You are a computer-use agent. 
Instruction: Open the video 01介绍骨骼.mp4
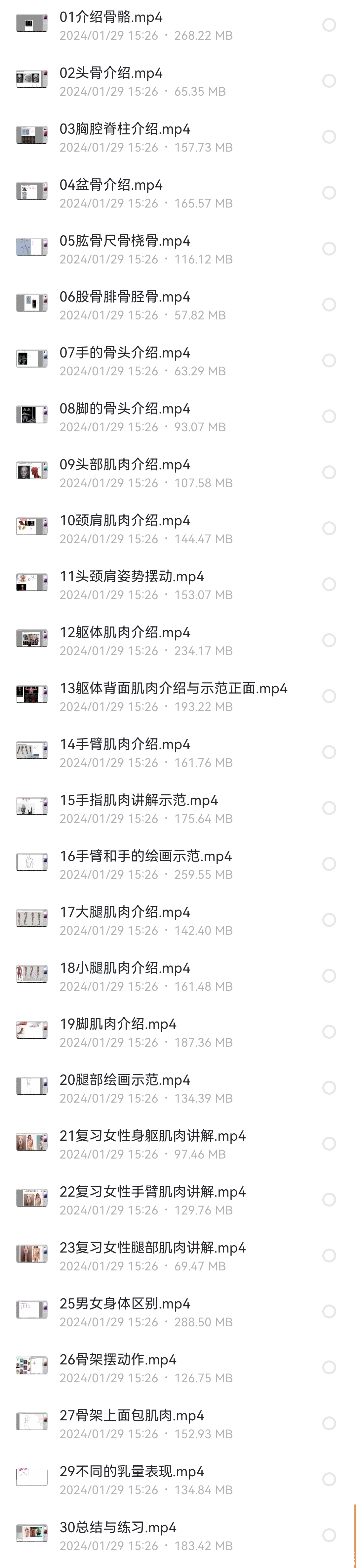111,18
